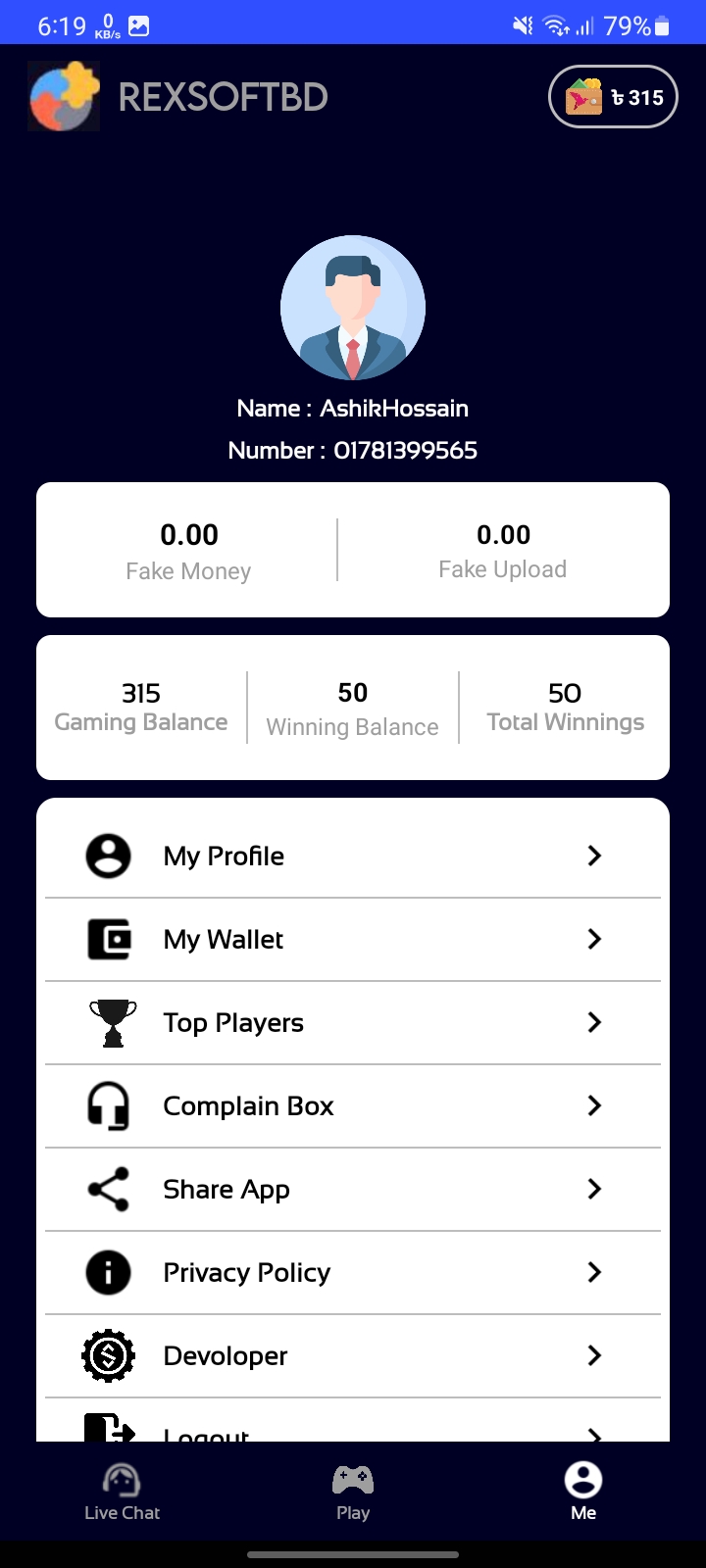View Top Players
This screenshot has width=706, height=1568.
pyautogui.click(x=353, y=1022)
